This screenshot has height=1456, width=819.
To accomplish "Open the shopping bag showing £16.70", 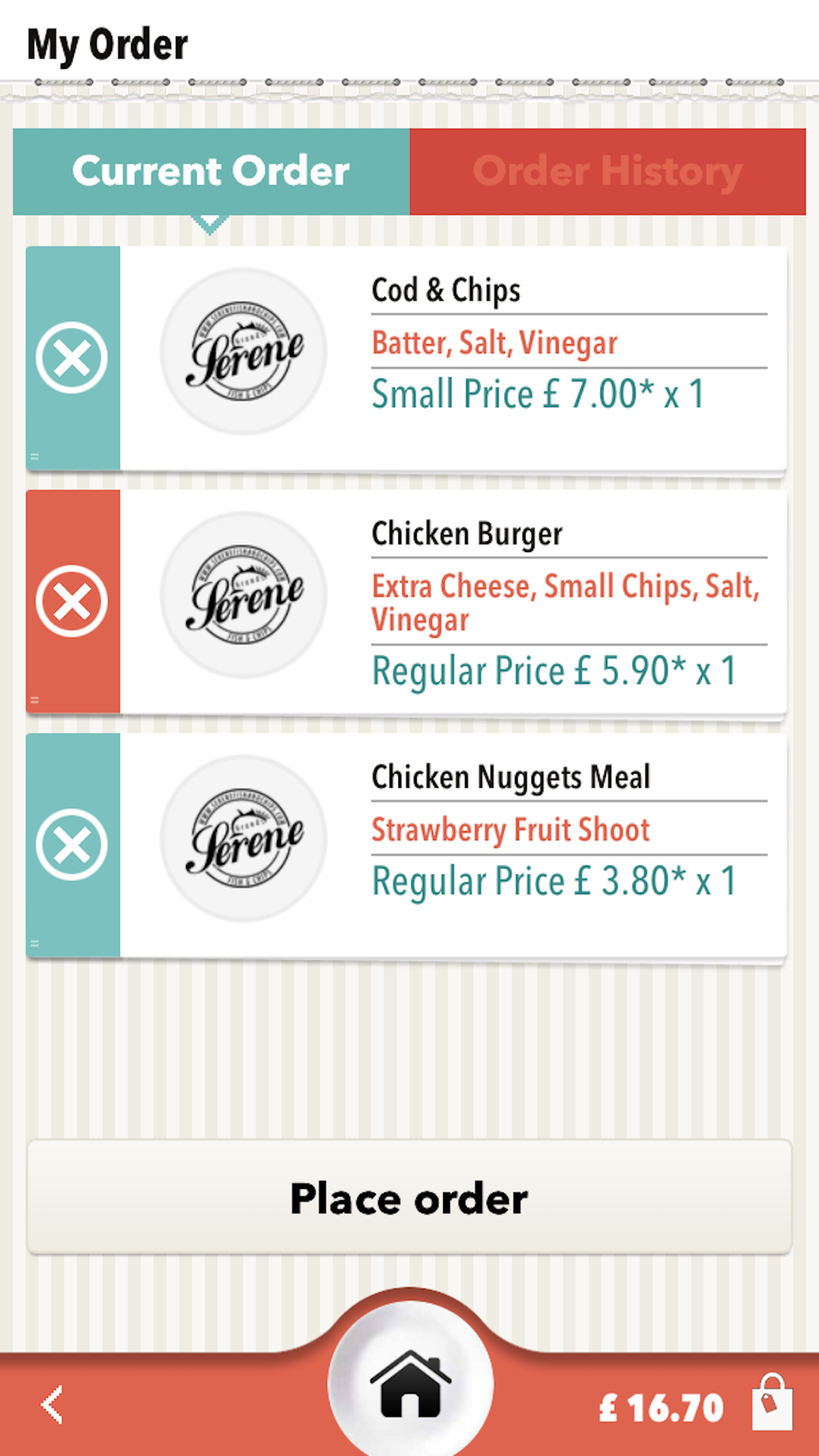I will pyautogui.click(x=771, y=1404).
